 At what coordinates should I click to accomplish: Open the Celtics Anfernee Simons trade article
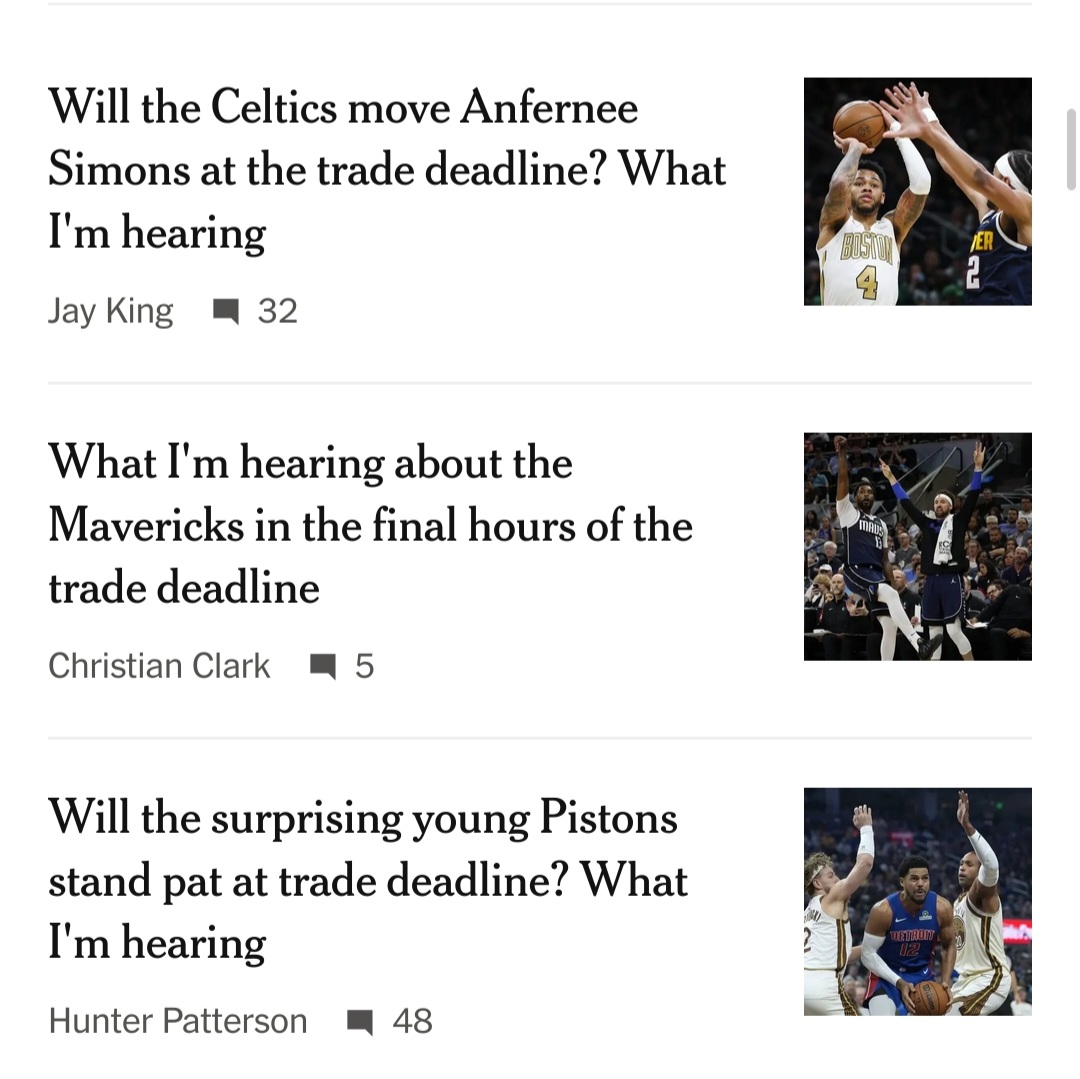point(387,169)
